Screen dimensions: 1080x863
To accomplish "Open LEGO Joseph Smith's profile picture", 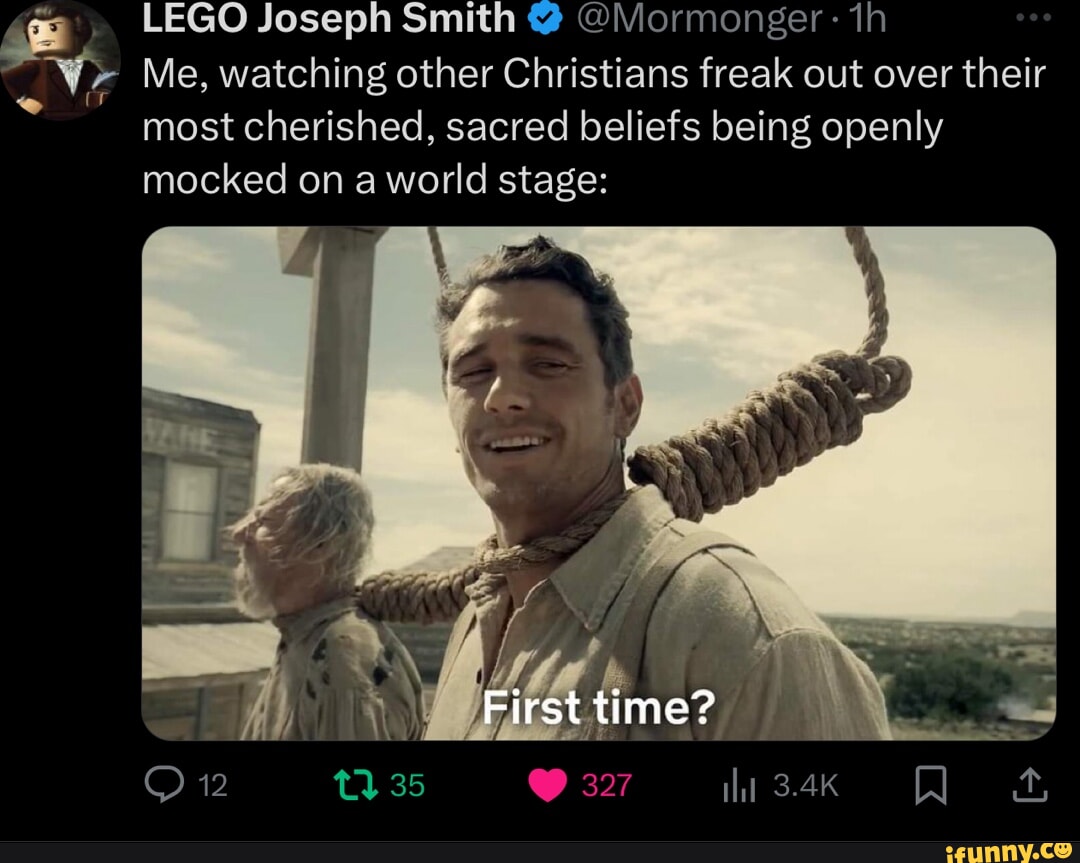I will 60,60.
